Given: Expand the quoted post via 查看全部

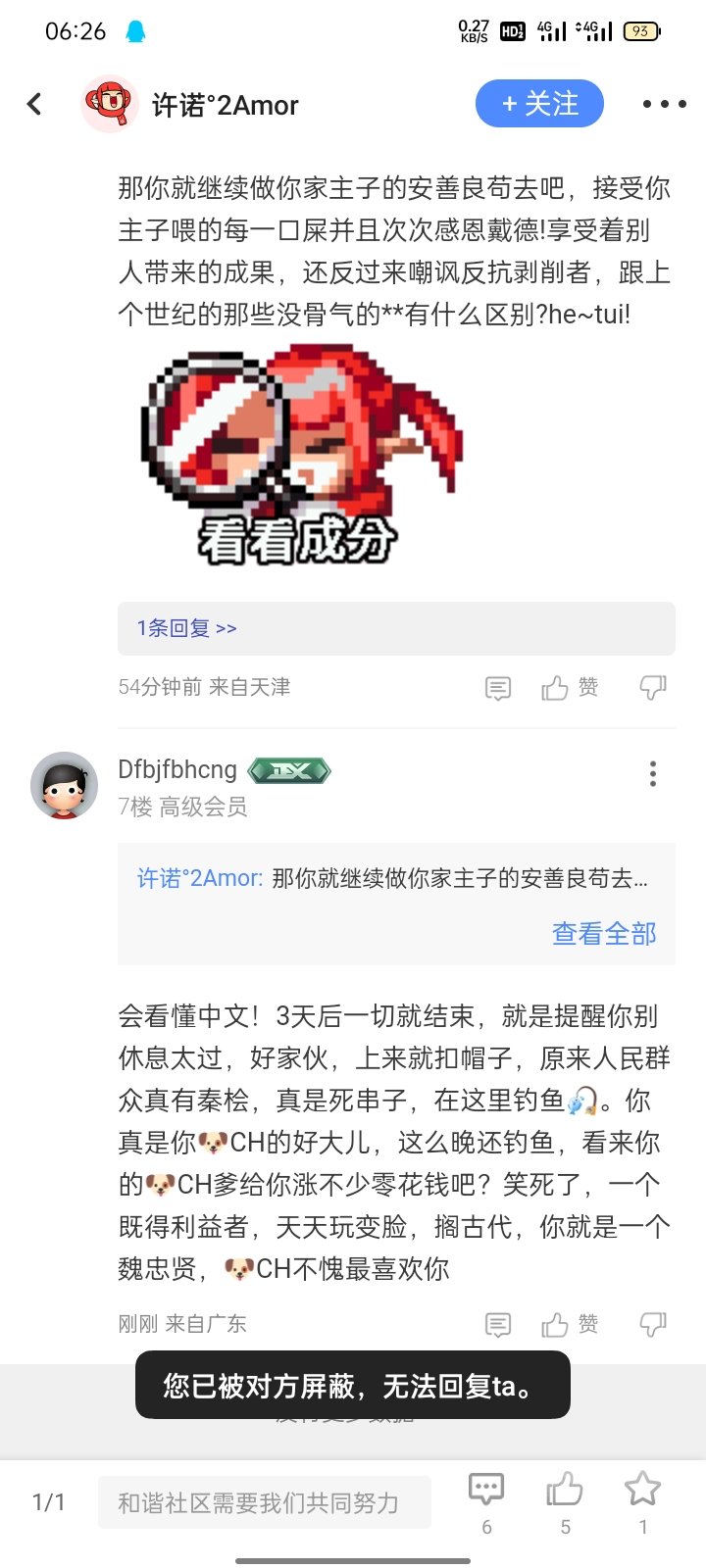Looking at the screenshot, I should (x=603, y=934).
